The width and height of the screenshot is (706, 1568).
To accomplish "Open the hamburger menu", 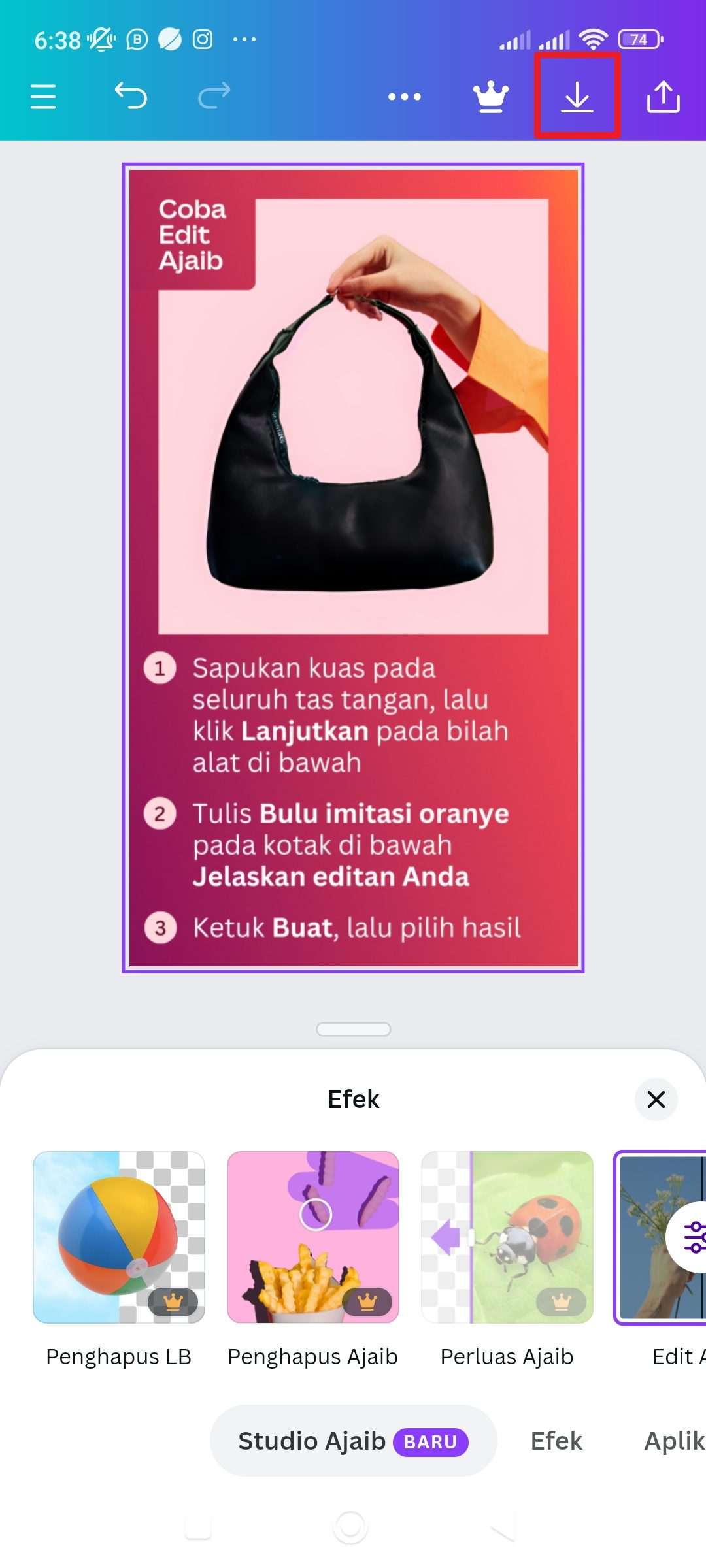I will 43,97.
